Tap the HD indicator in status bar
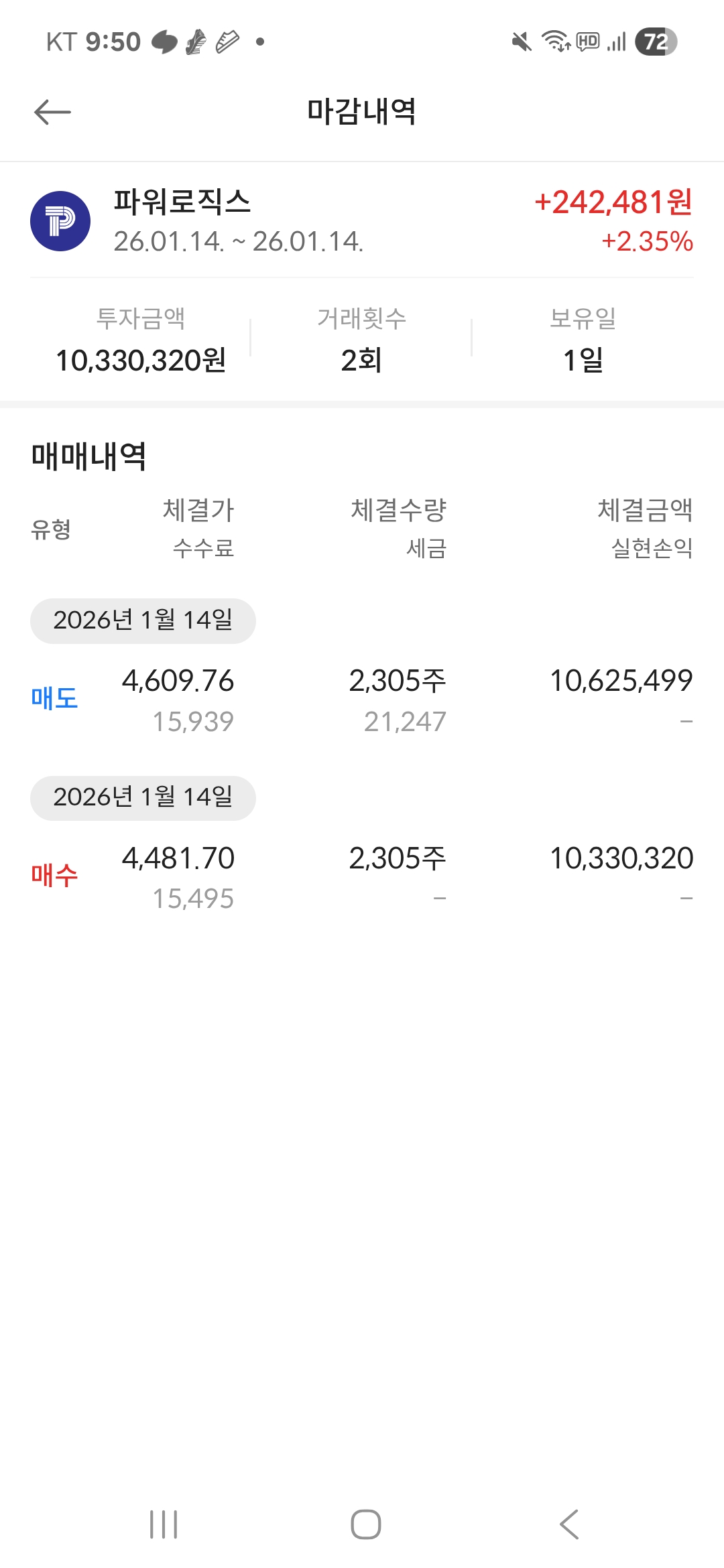Viewport: 724px width, 1568px height. point(588,42)
